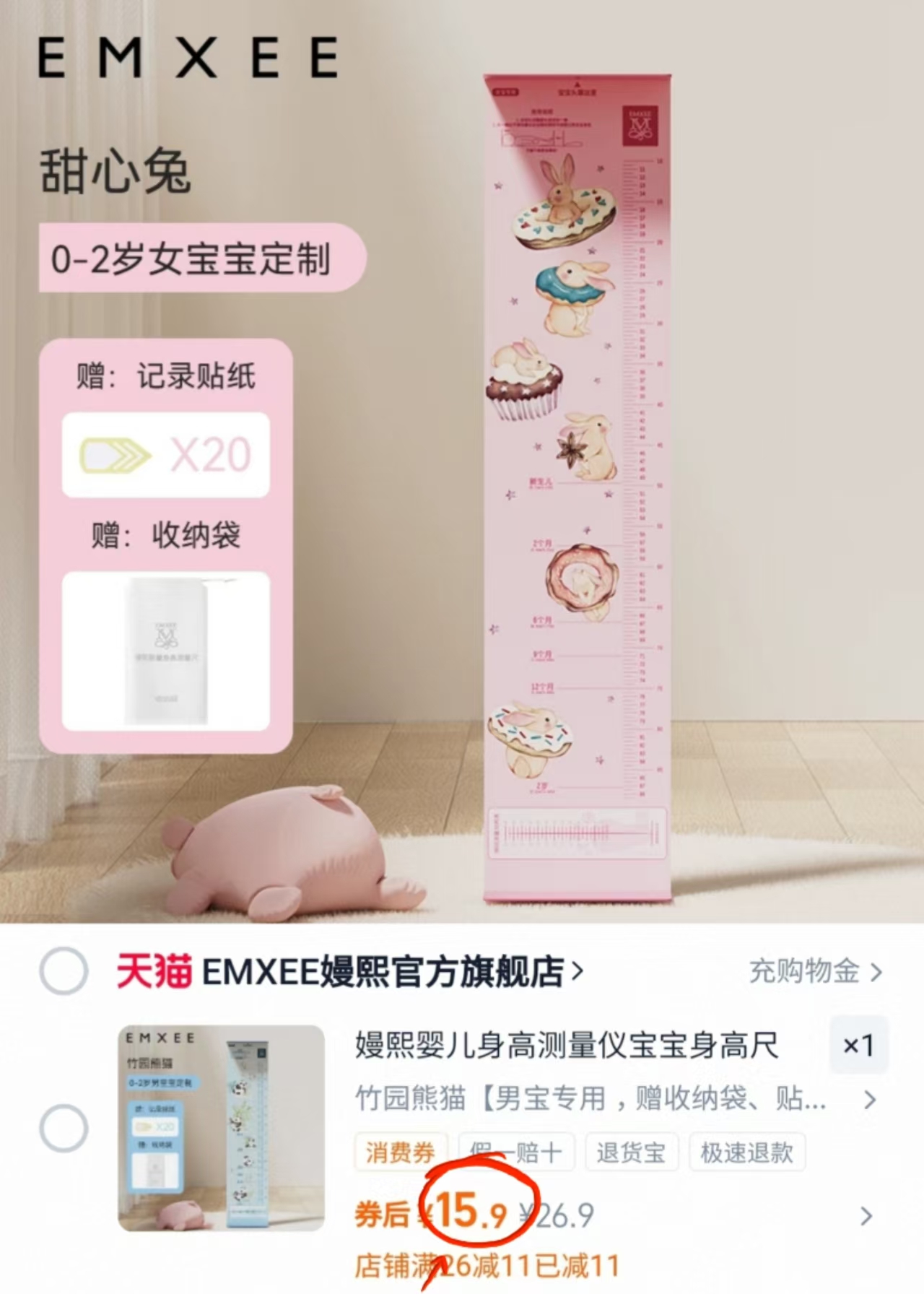Select the store checkbox beside 天猫

65,973
